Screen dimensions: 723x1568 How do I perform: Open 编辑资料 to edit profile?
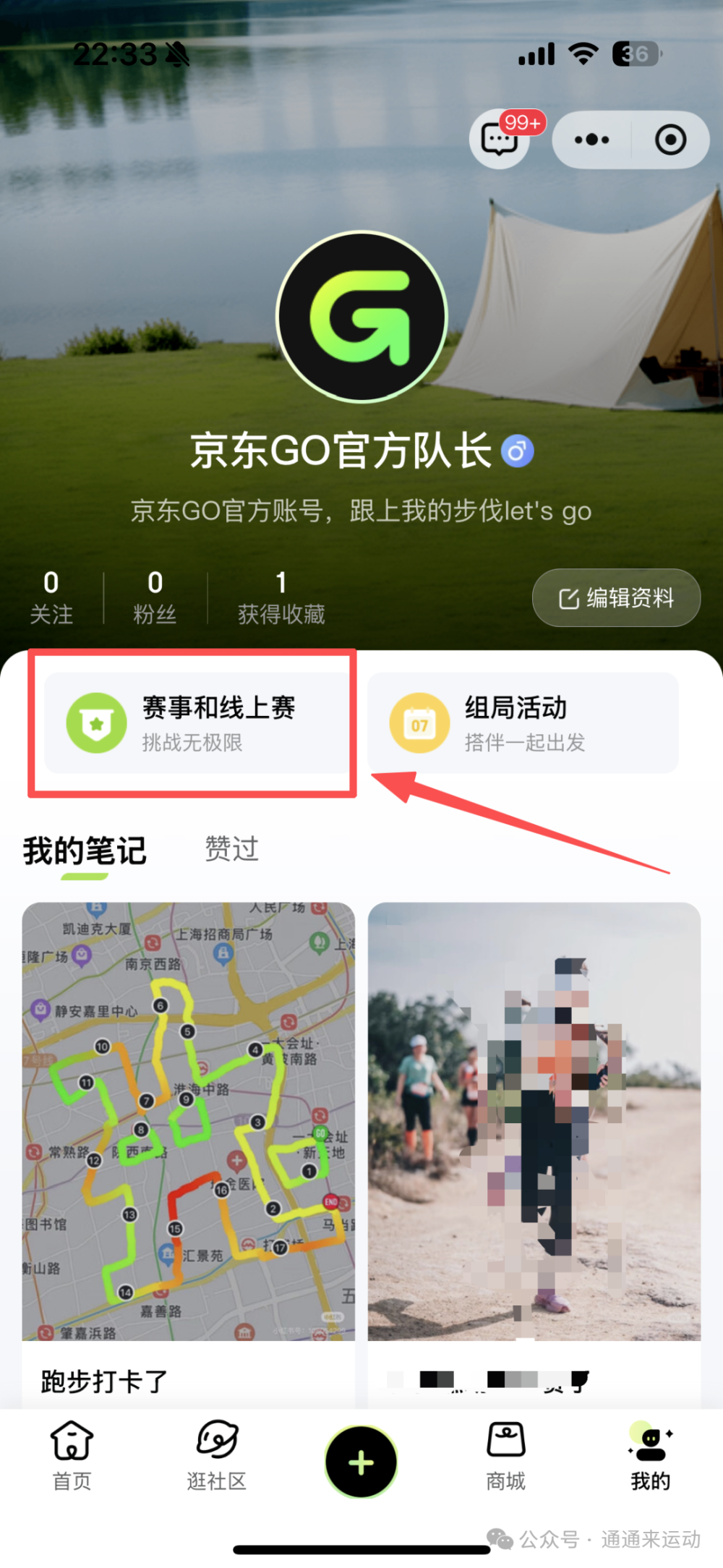616,597
